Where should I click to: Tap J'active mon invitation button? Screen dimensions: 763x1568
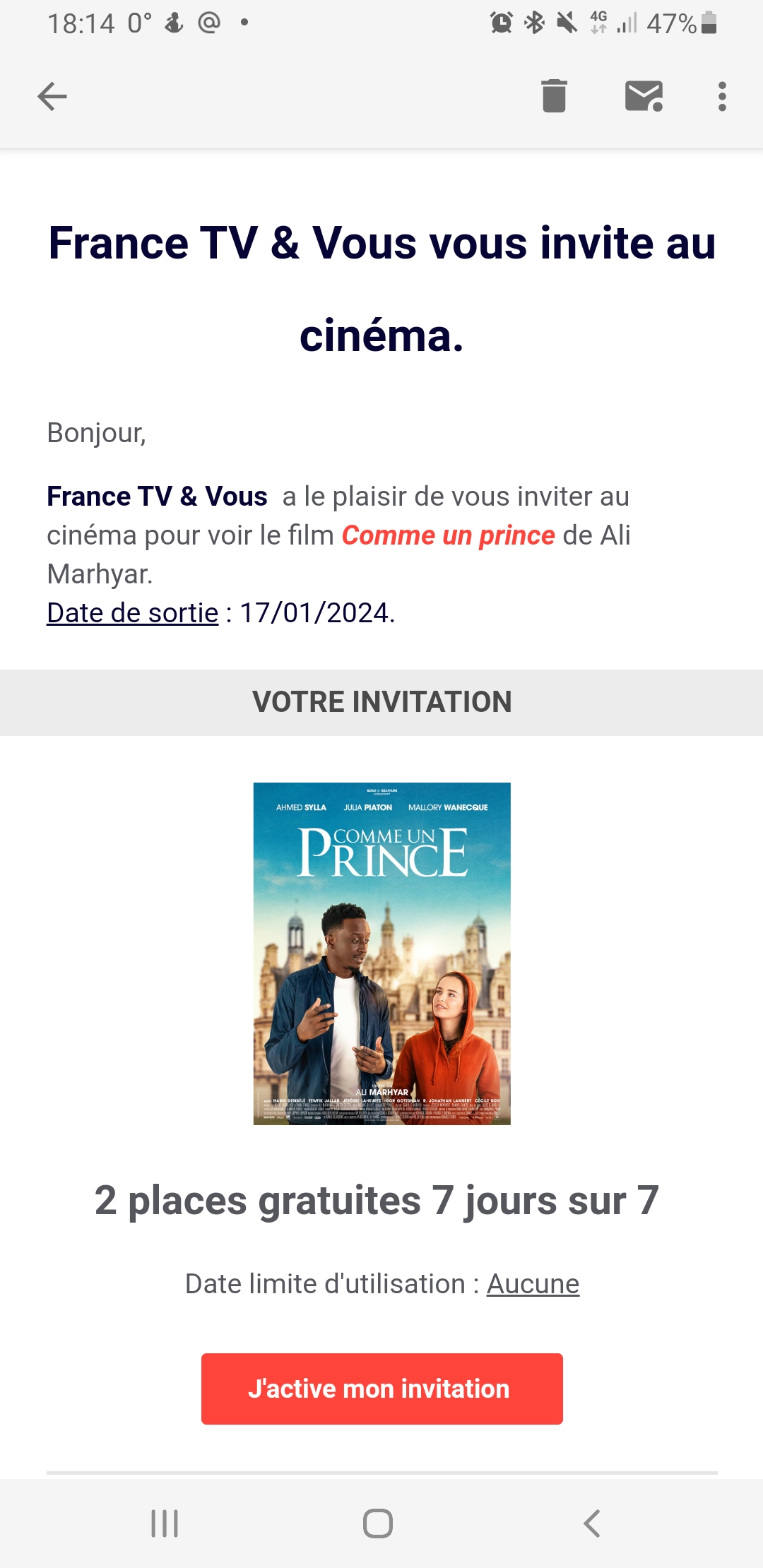(381, 1389)
